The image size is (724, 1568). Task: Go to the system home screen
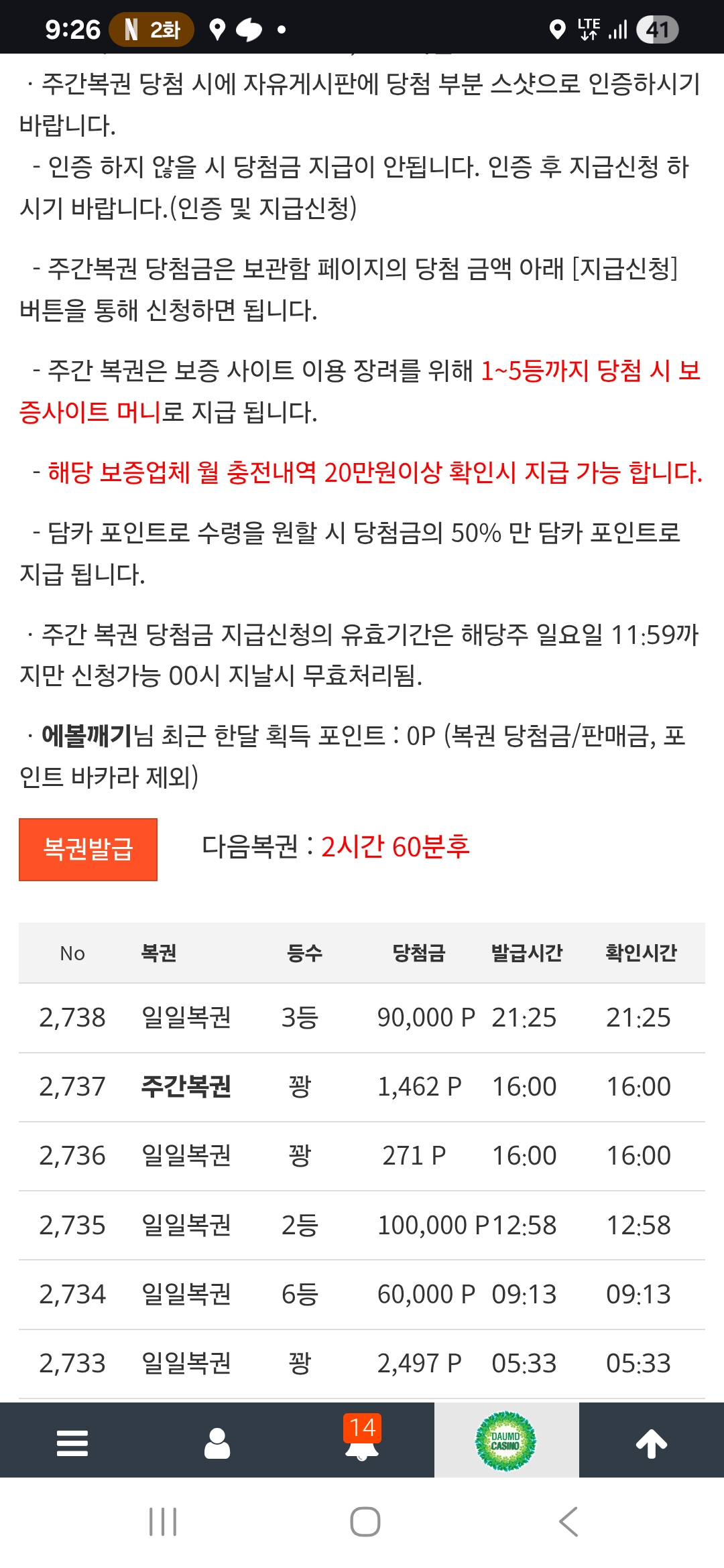coord(365,1521)
